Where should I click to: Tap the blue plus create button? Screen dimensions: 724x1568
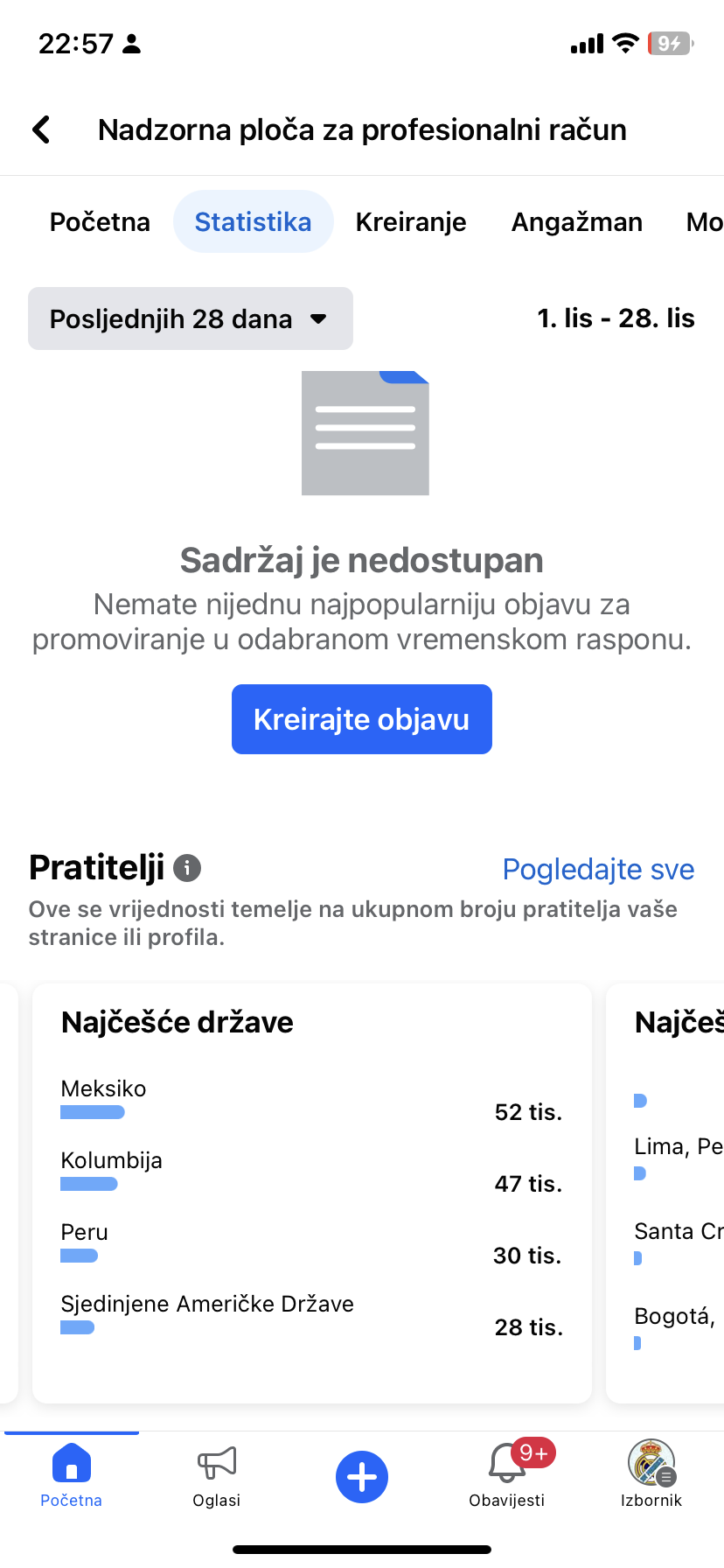[x=362, y=1477]
